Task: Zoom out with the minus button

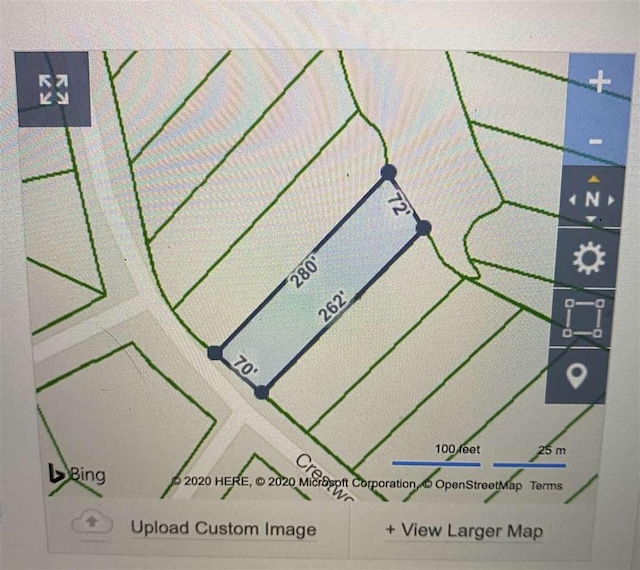Action: pos(597,141)
